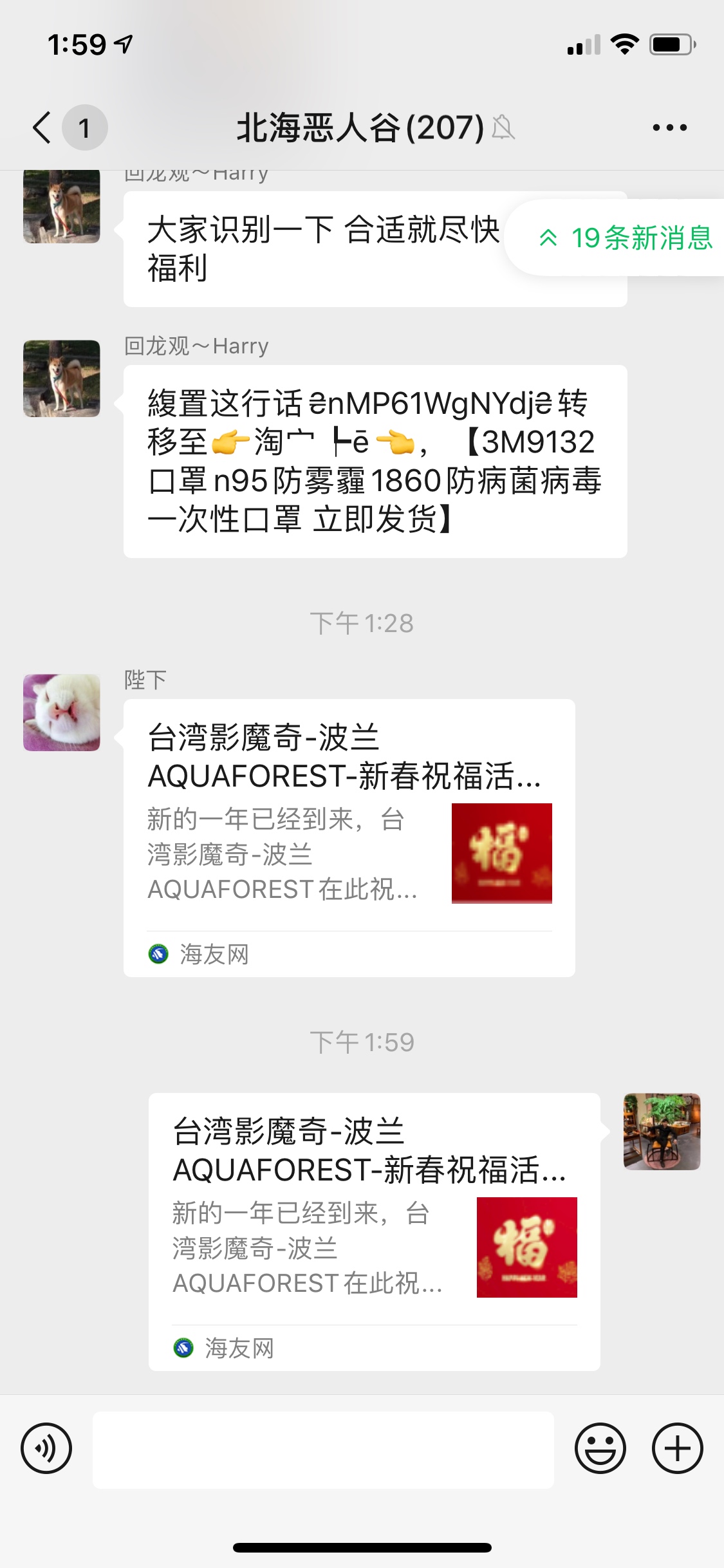Open the plus attachments menu
724x1568 pixels.
677,1448
